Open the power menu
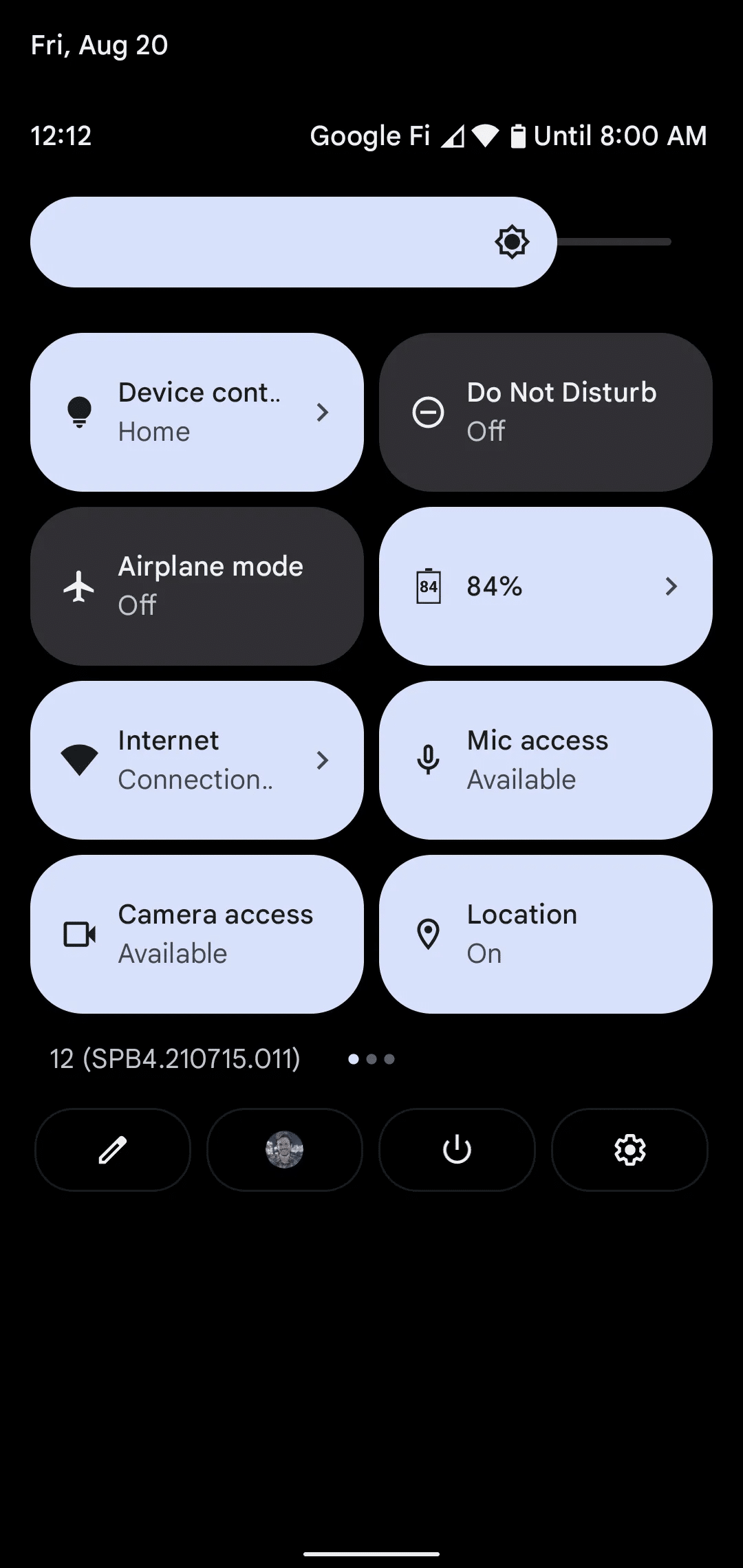The image size is (743, 1568). coord(457,1149)
